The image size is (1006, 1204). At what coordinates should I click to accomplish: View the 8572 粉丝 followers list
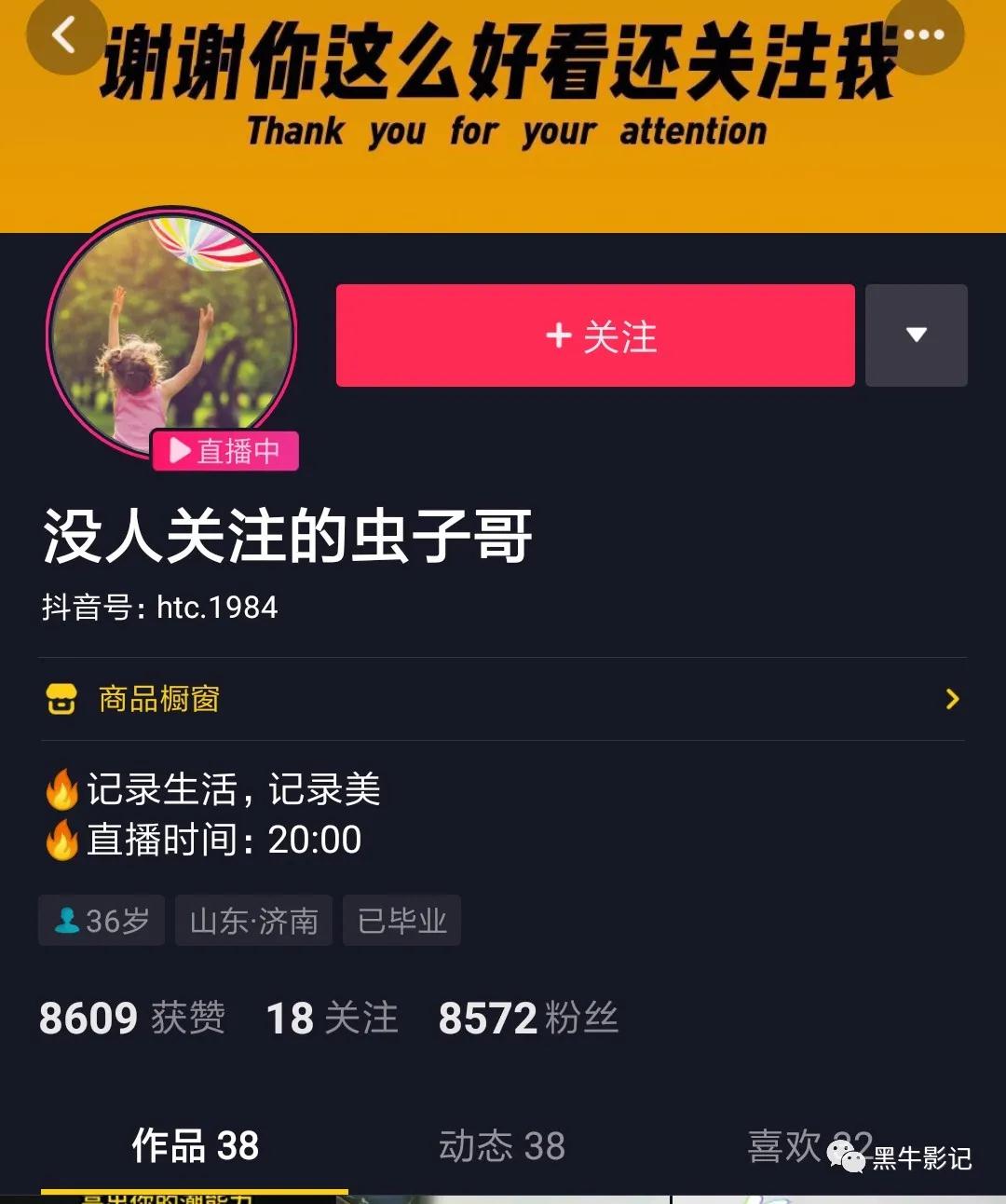(528, 1018)
